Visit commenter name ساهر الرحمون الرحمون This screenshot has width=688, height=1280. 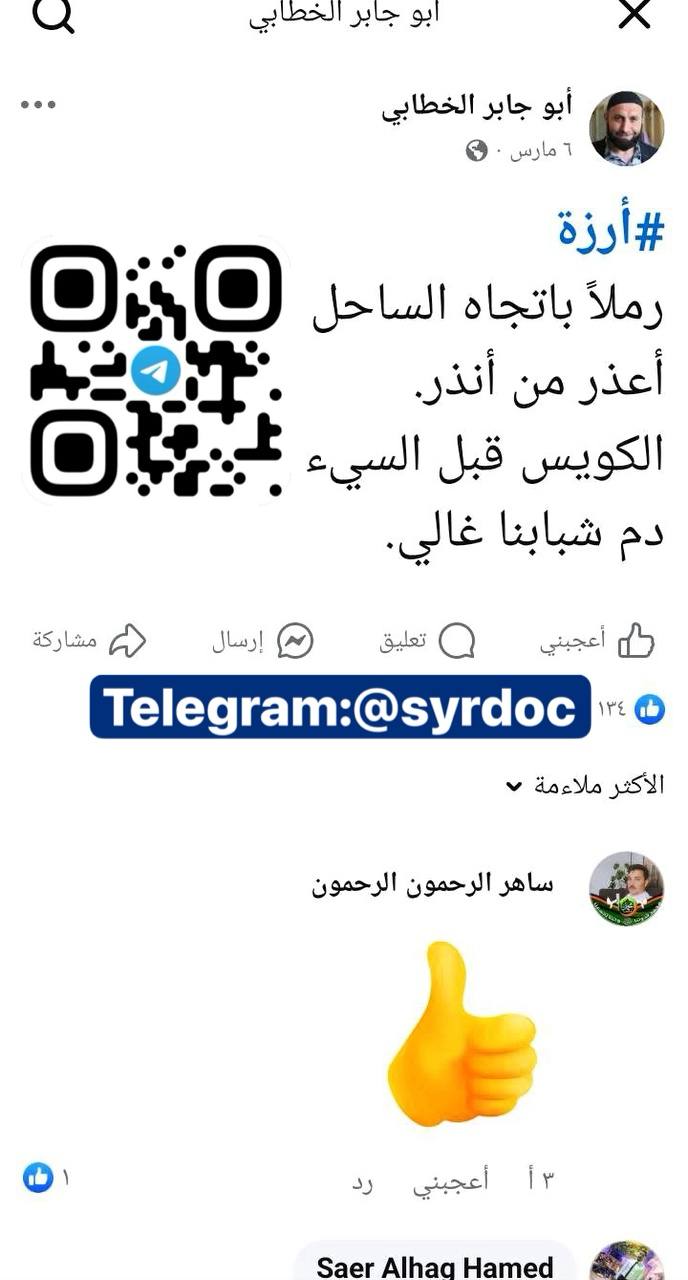[432, 884]
